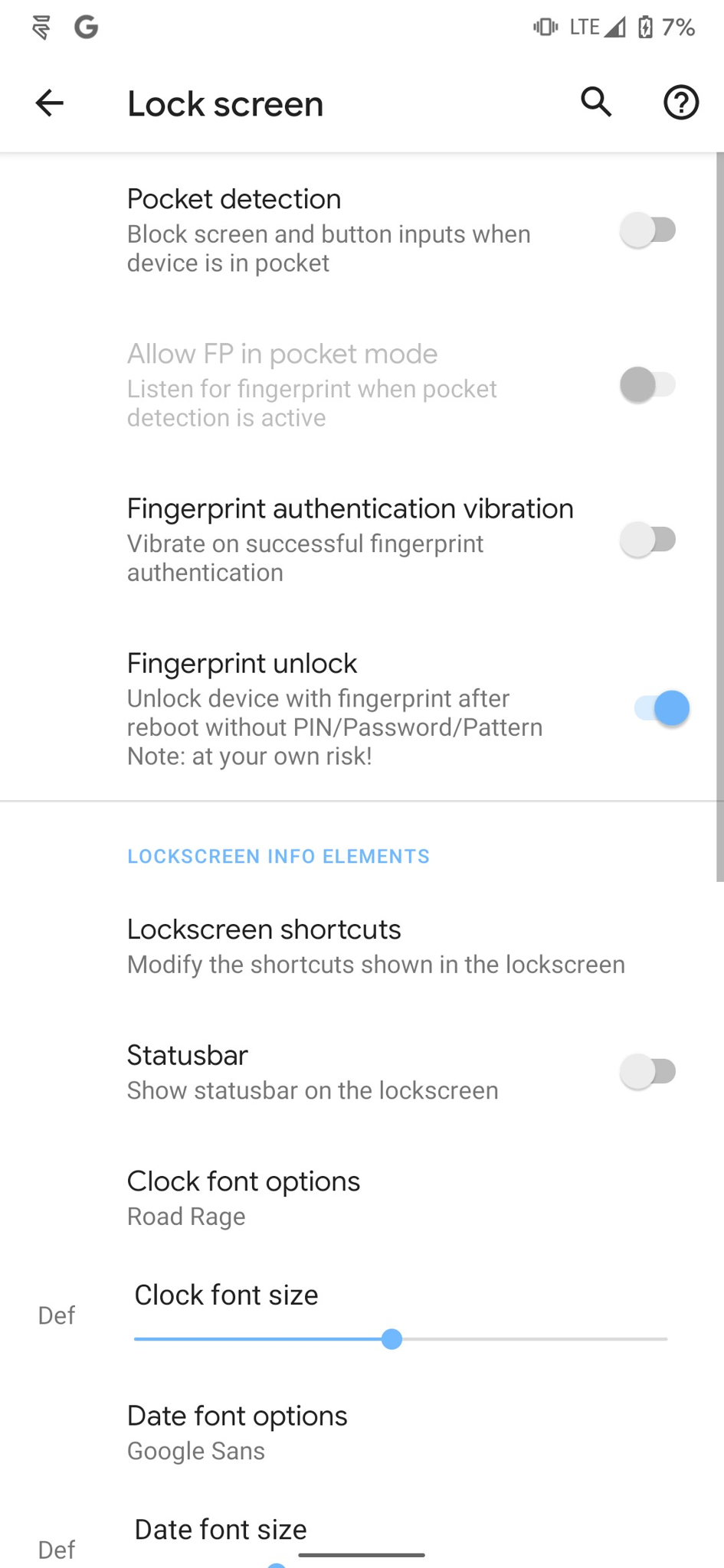724x1568 pixels.
Task: Reset Clock font size with Def
Action: pos(57,1315)
